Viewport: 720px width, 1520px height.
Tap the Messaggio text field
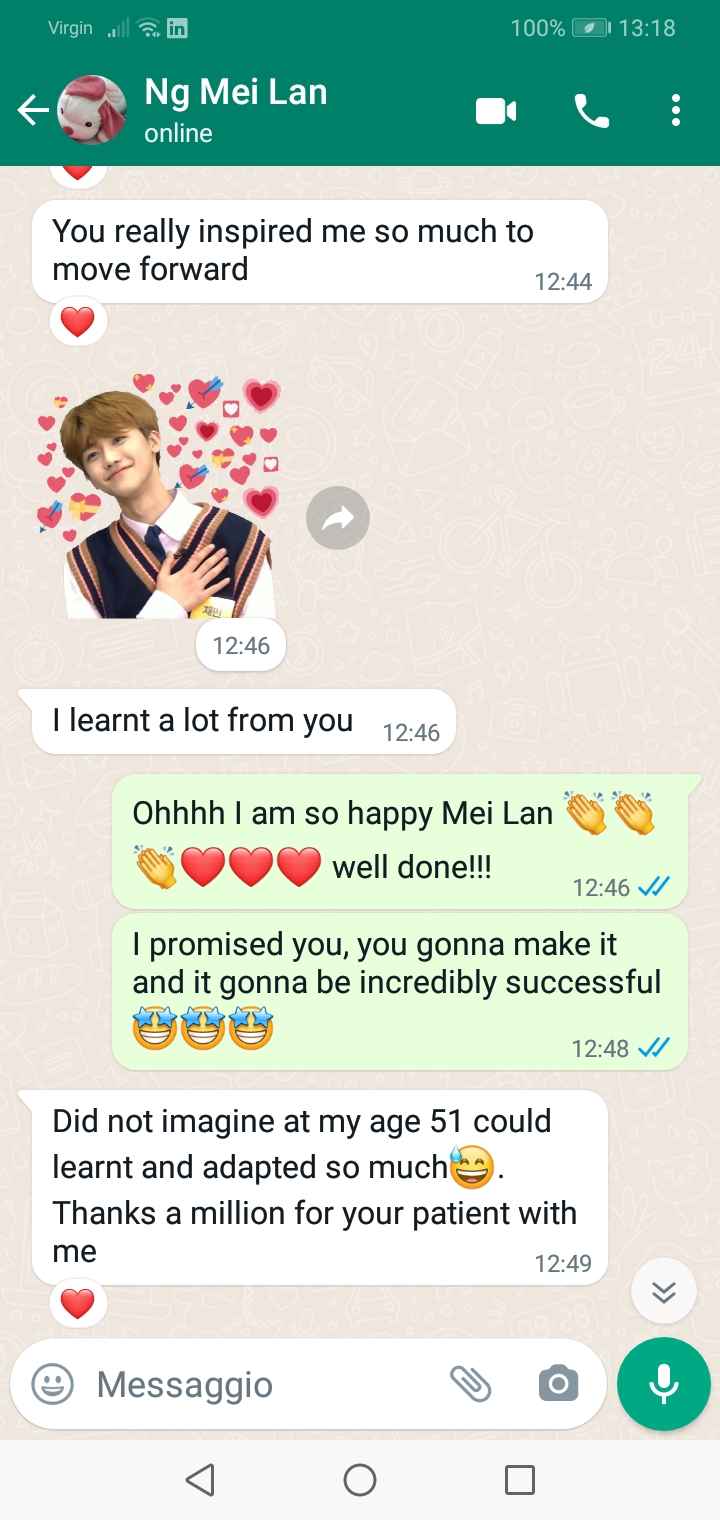tap(260, 1385)
